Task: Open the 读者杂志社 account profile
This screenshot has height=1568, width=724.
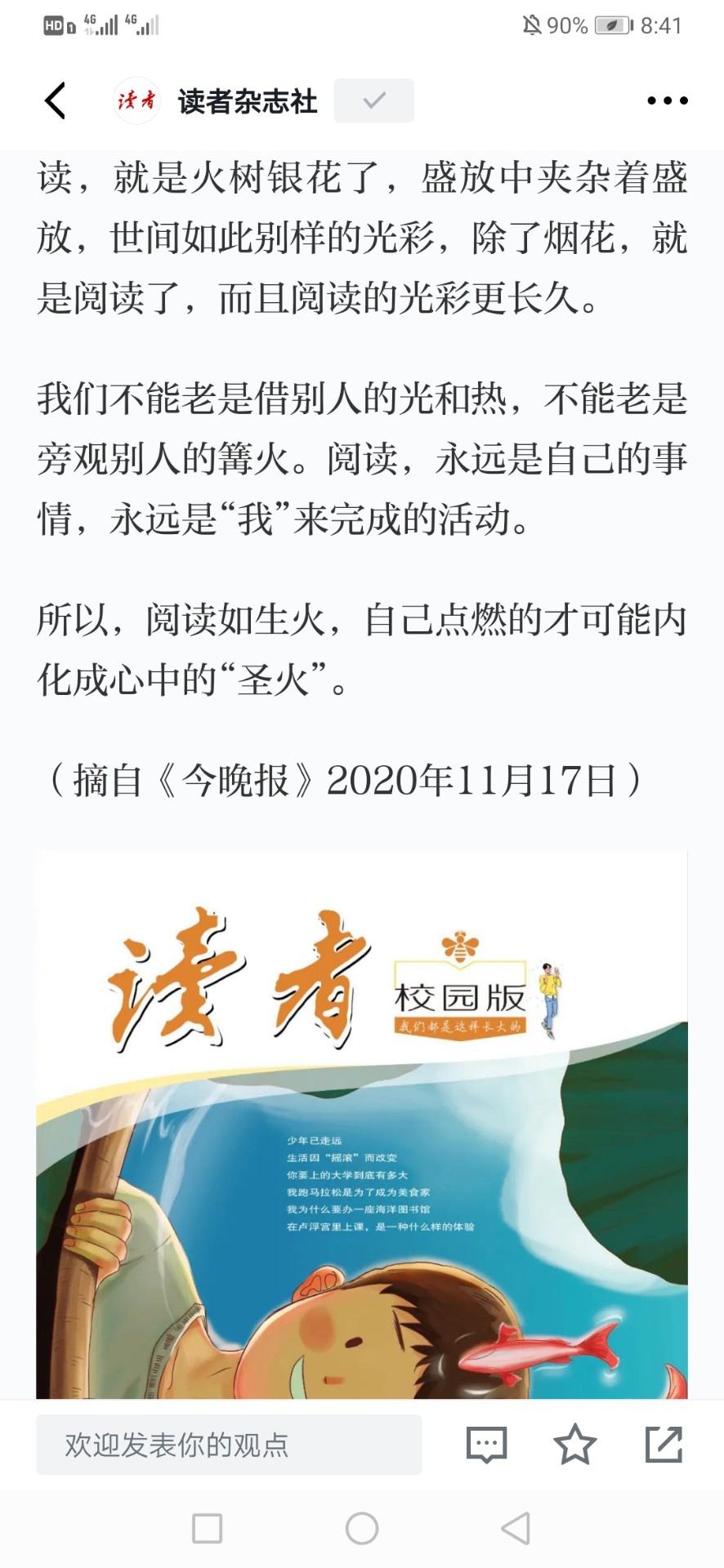Action: click(x=215, y=101)
